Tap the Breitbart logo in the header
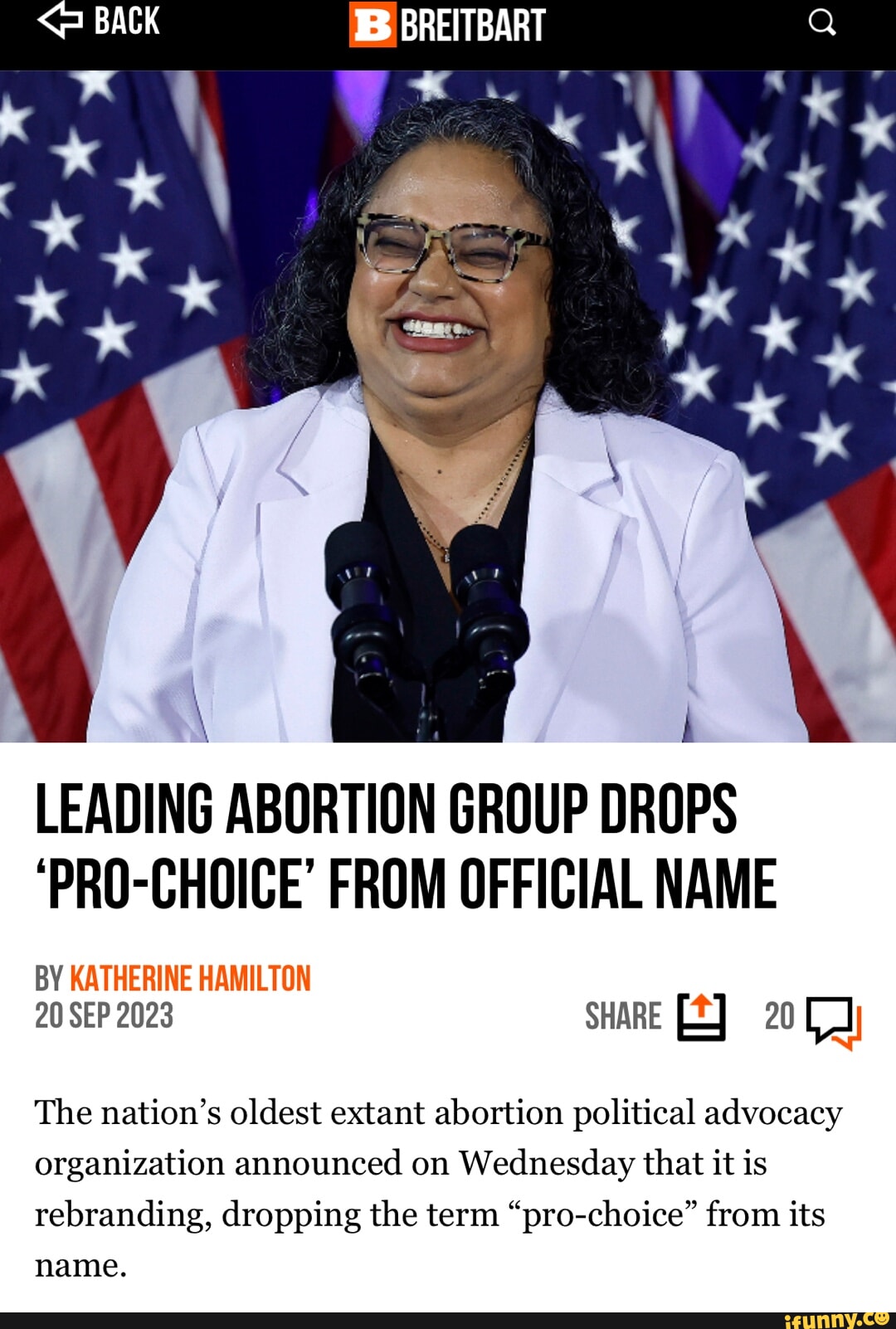 [x=448, y=25]
